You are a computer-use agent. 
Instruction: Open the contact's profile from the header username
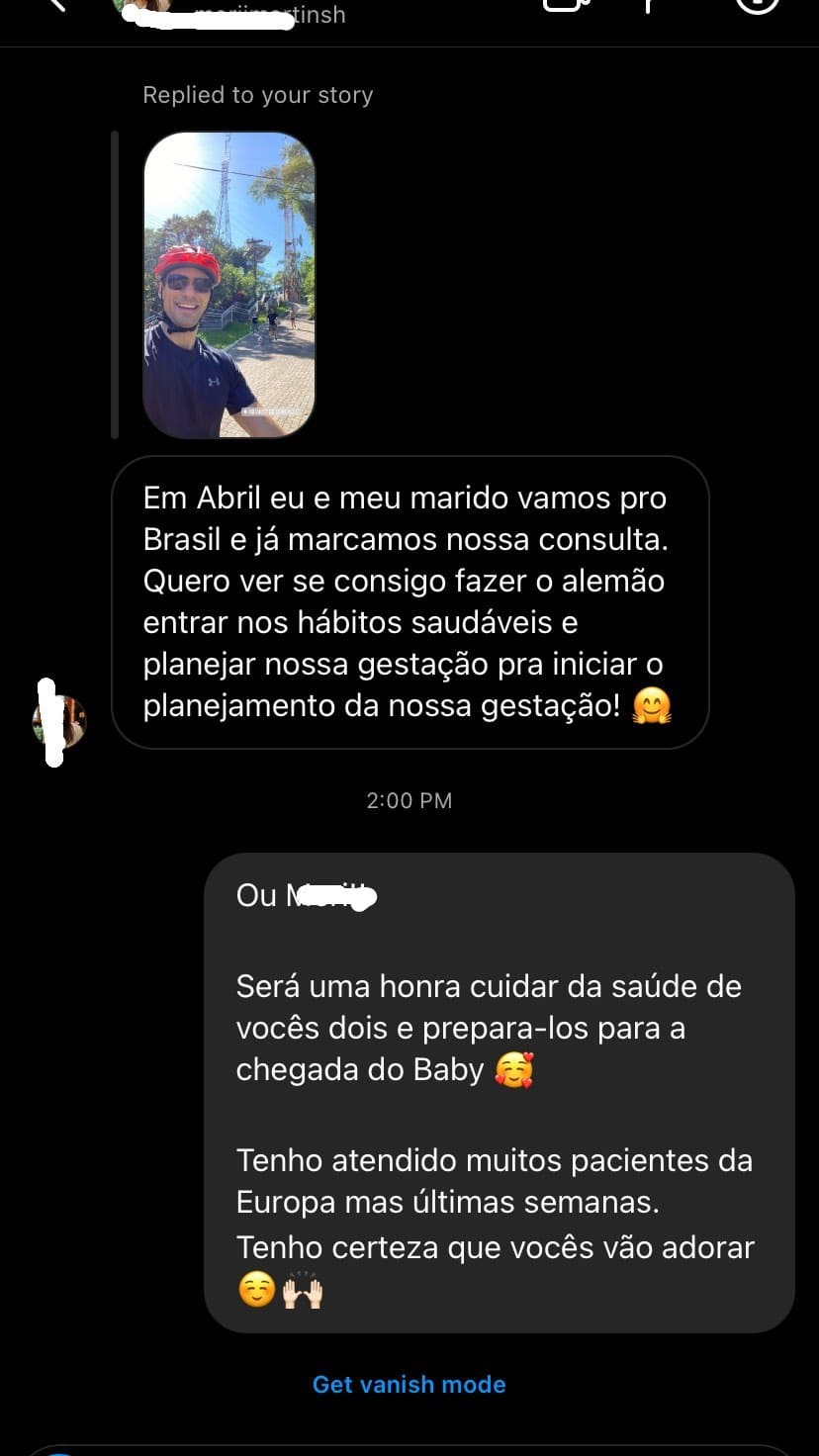click(x=267, y=15)
